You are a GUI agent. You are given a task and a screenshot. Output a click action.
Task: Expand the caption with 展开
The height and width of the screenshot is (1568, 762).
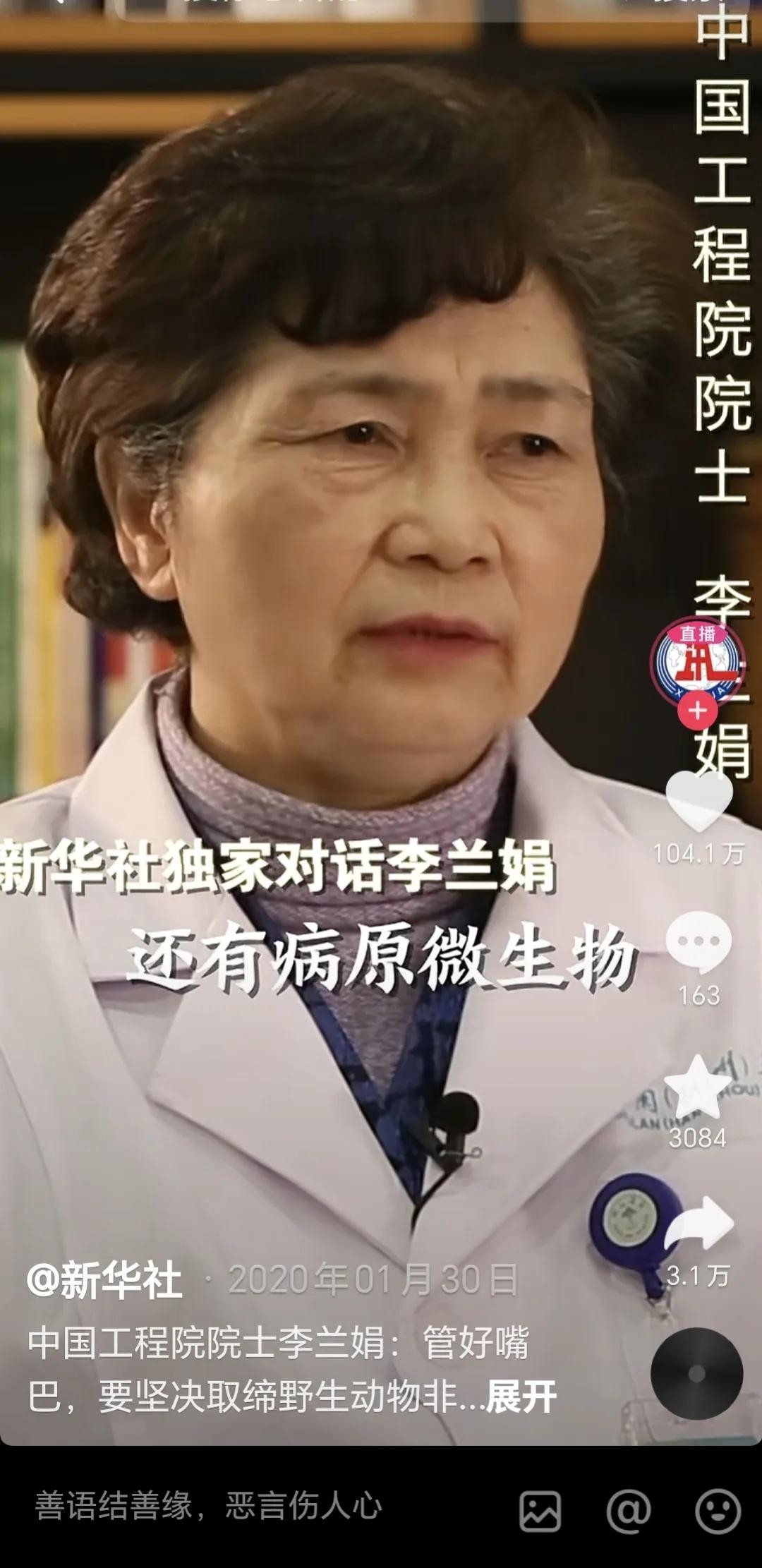(521, 1397)
